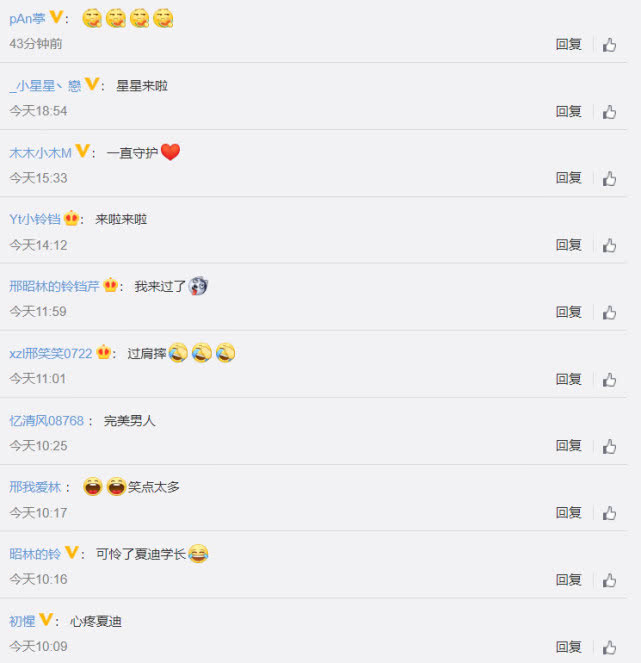Like the comment posted 43分钟前
The width and height of the screenshot is (641, 663).
pos(609,44)
